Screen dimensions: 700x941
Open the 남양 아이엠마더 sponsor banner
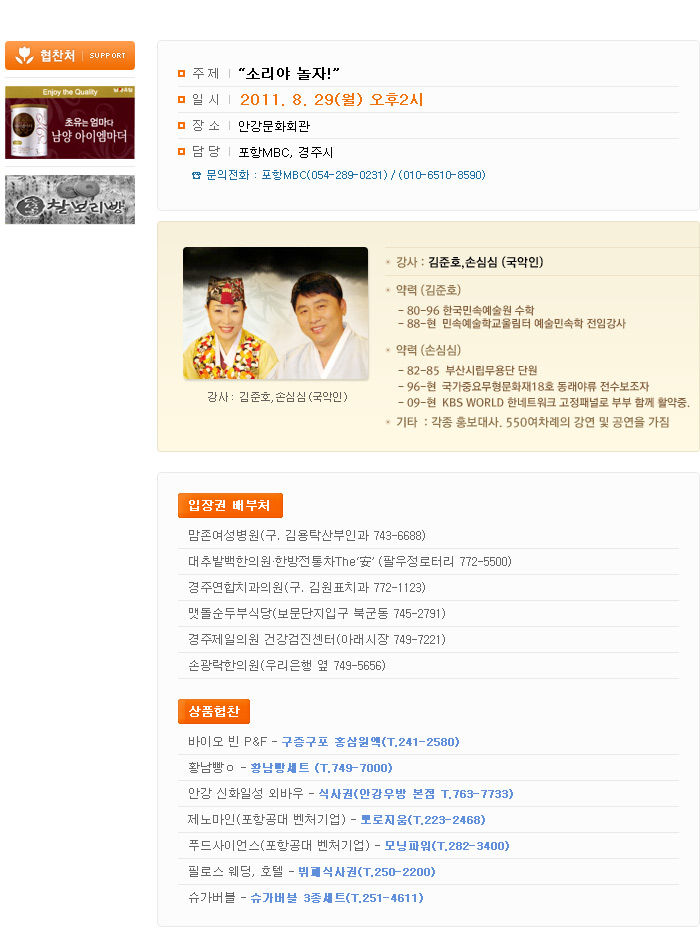point(70,123)
